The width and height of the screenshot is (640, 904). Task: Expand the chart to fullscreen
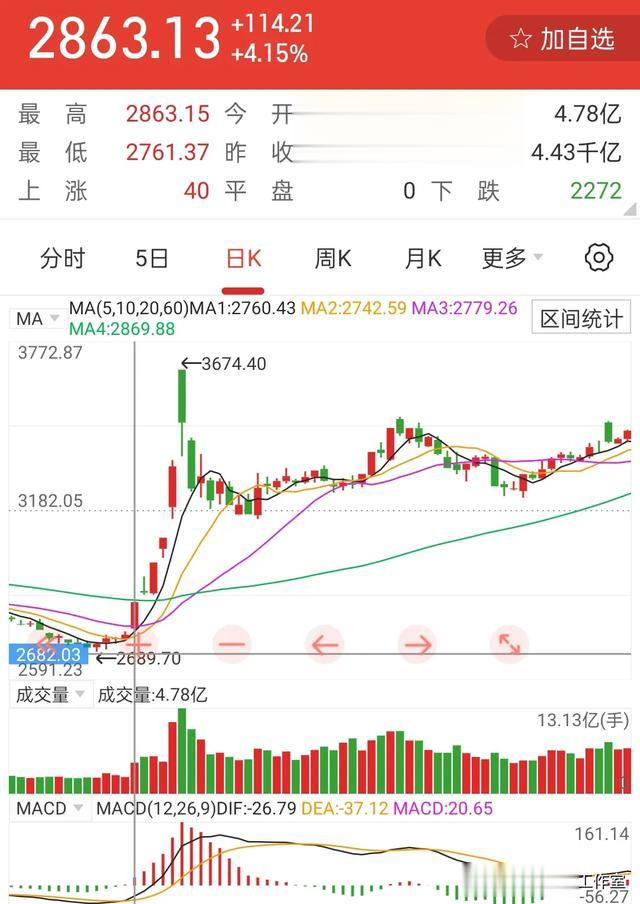[x=509, y=644]
